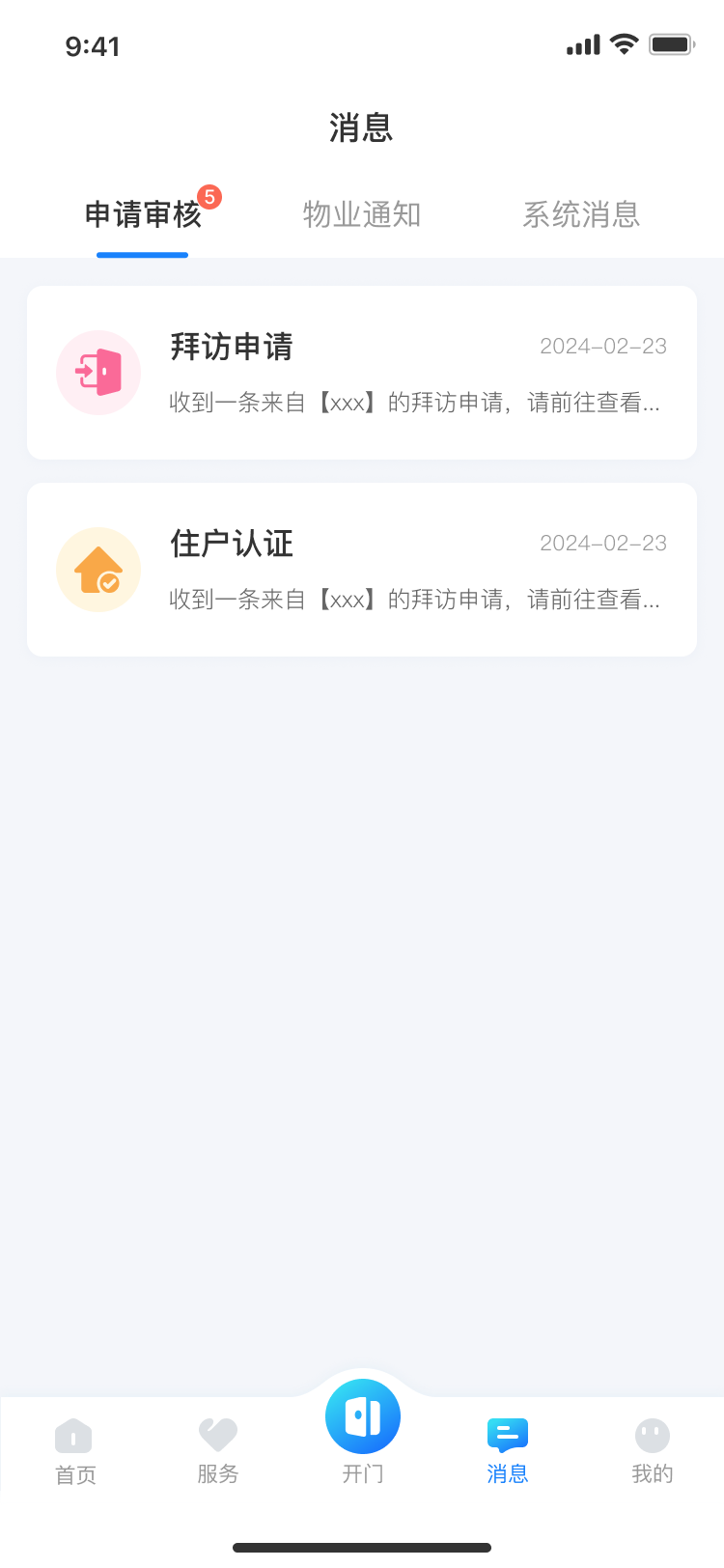The width and height of the screenshot is (724, 1568).
Task: Tap the 2024-02-23 date on resident verification
Action: point(603,544)
